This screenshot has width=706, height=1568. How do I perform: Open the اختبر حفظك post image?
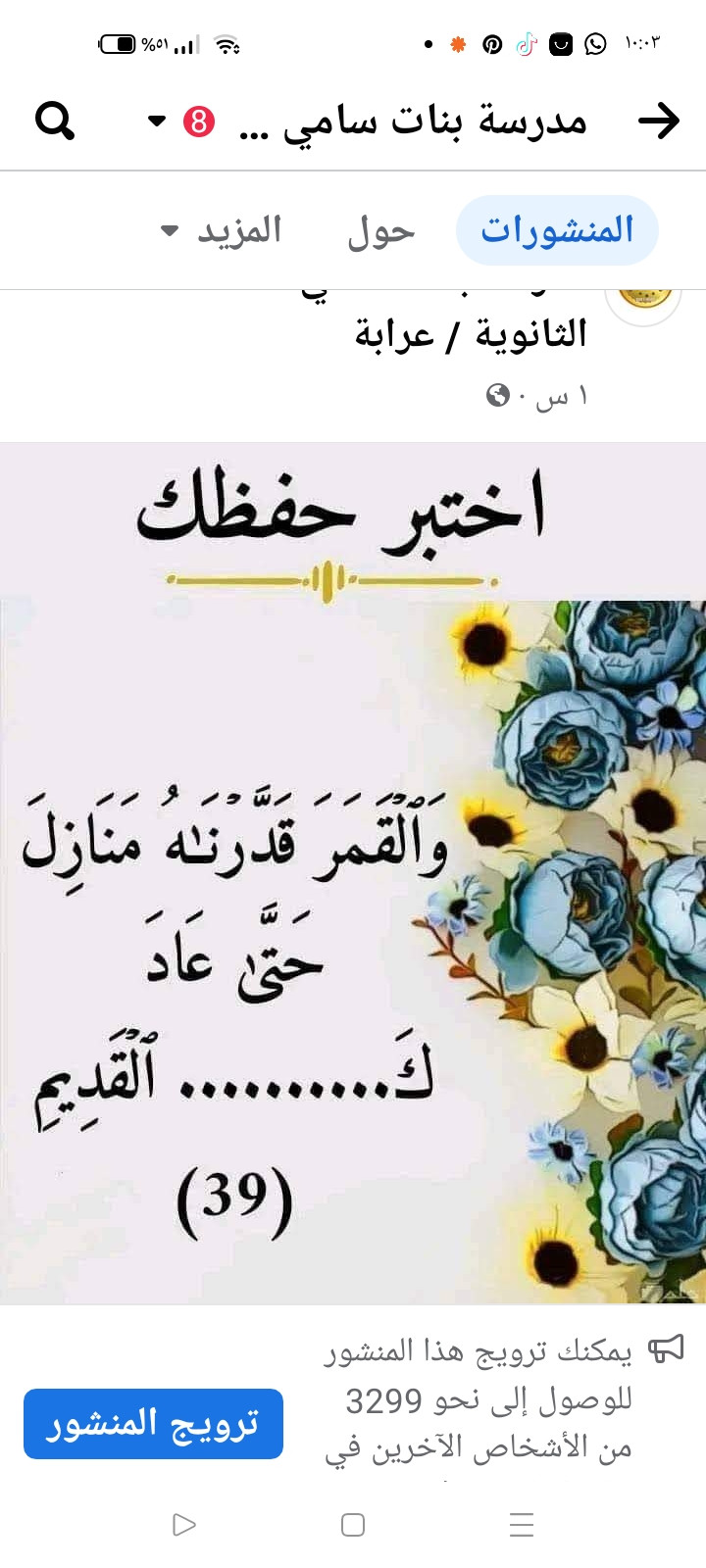point(353,872)
